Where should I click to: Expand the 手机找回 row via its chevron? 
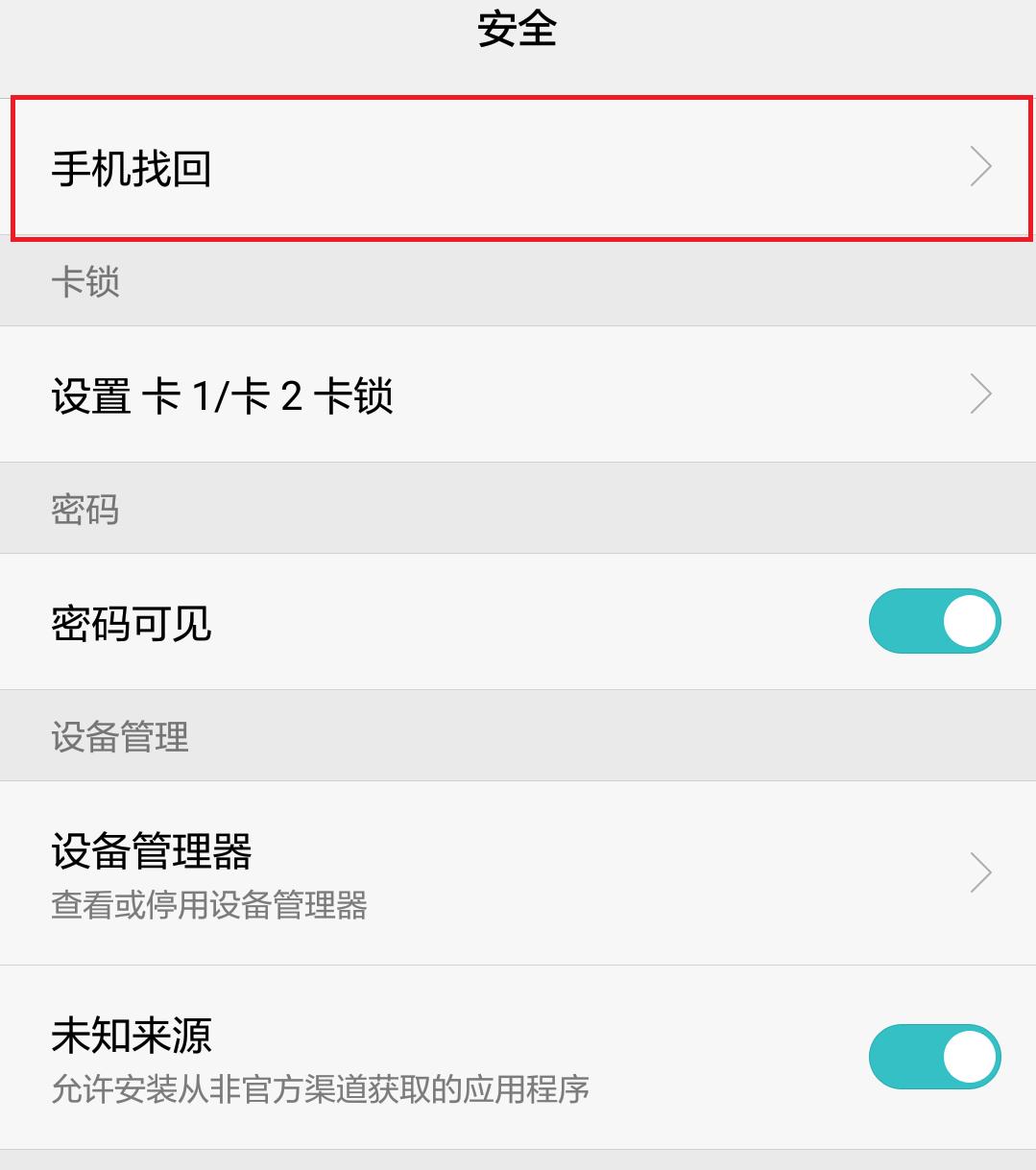click(980, 166)
